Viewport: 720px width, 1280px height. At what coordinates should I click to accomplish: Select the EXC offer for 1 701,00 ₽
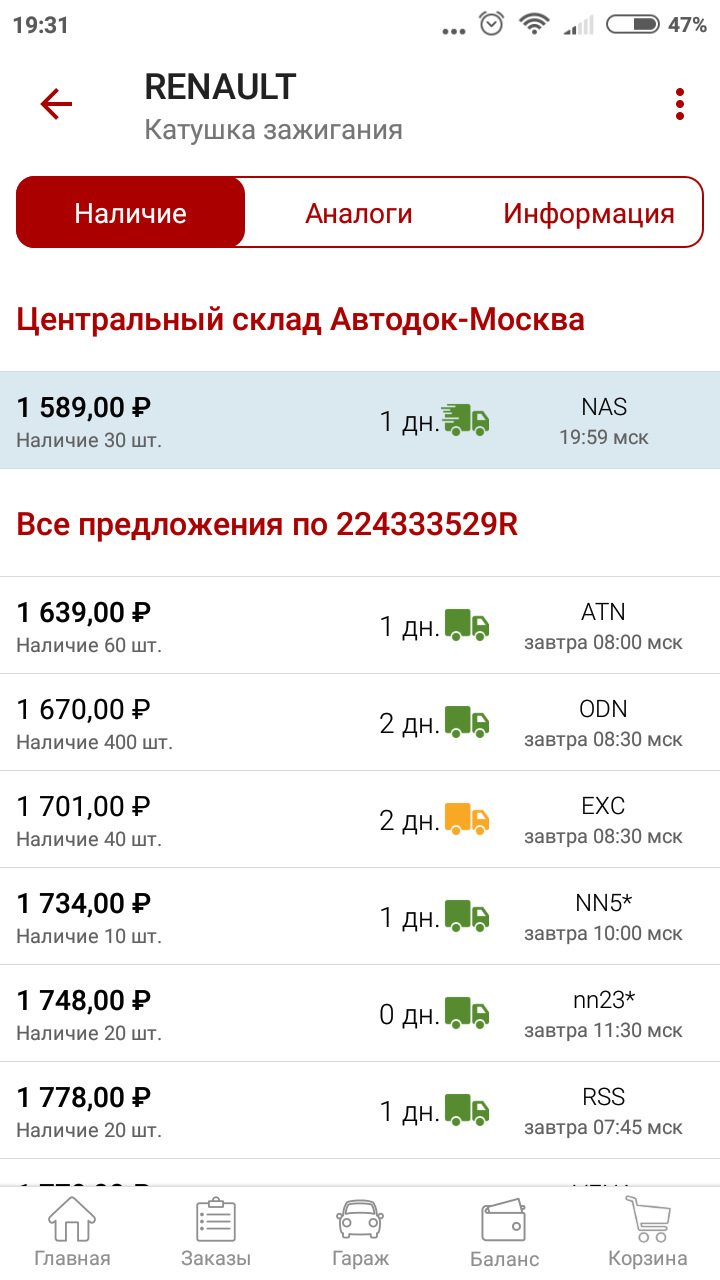360,819
